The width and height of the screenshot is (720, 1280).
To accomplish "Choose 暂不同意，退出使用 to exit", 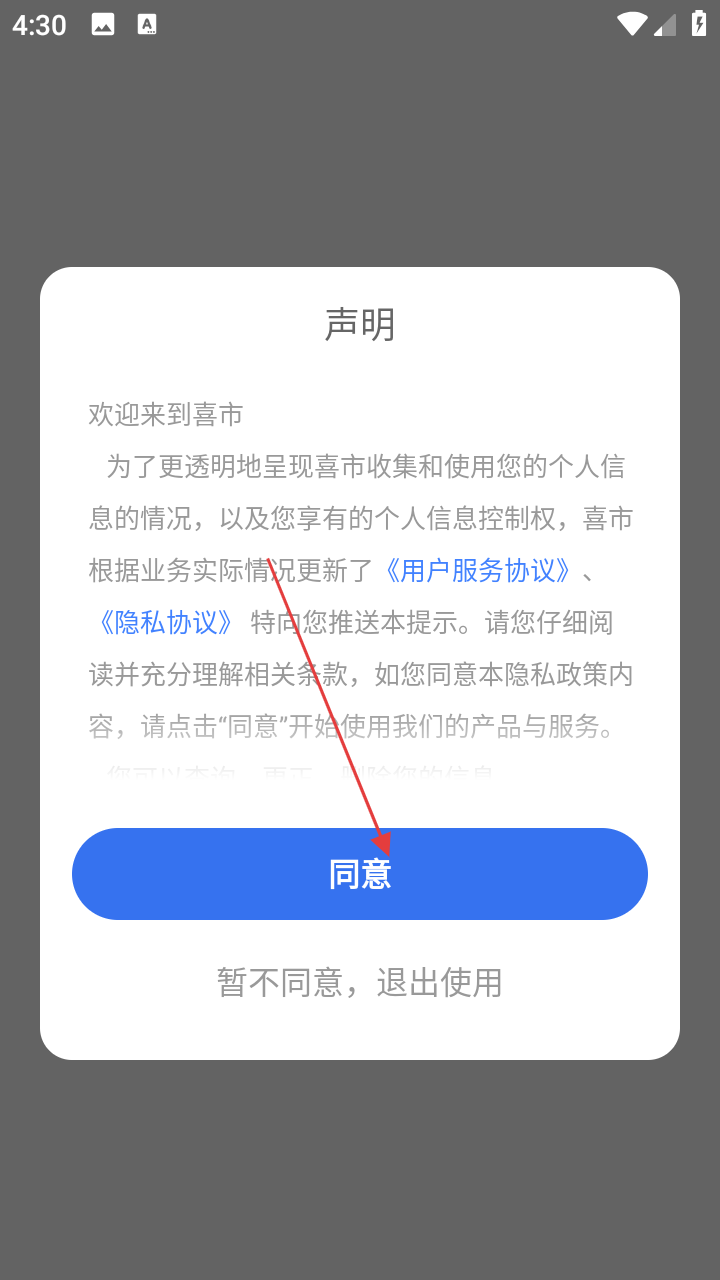I will tap(360, 982).
